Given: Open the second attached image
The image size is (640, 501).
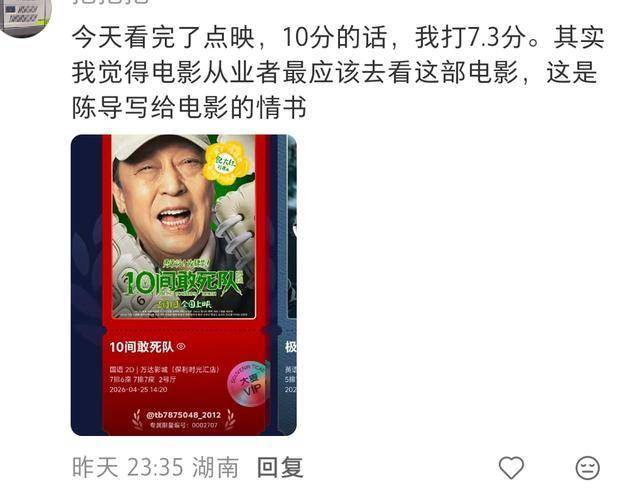Looking at the screenshot, I should click(x=291, y=285).
